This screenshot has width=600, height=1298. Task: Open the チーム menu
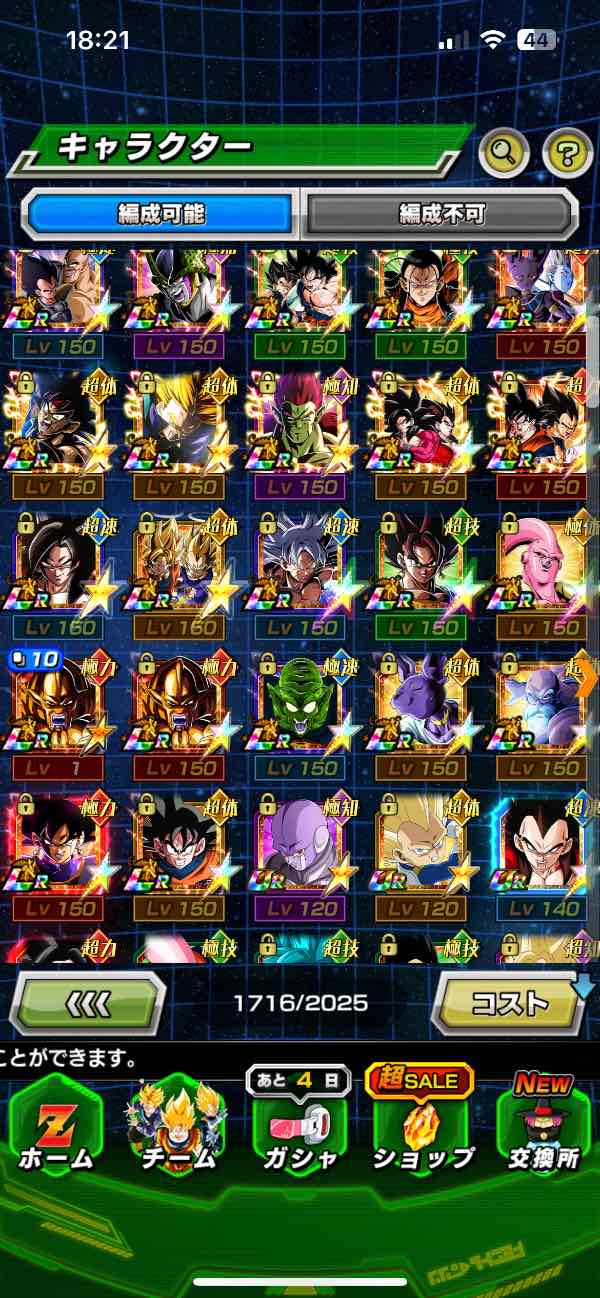(177, 1128)
